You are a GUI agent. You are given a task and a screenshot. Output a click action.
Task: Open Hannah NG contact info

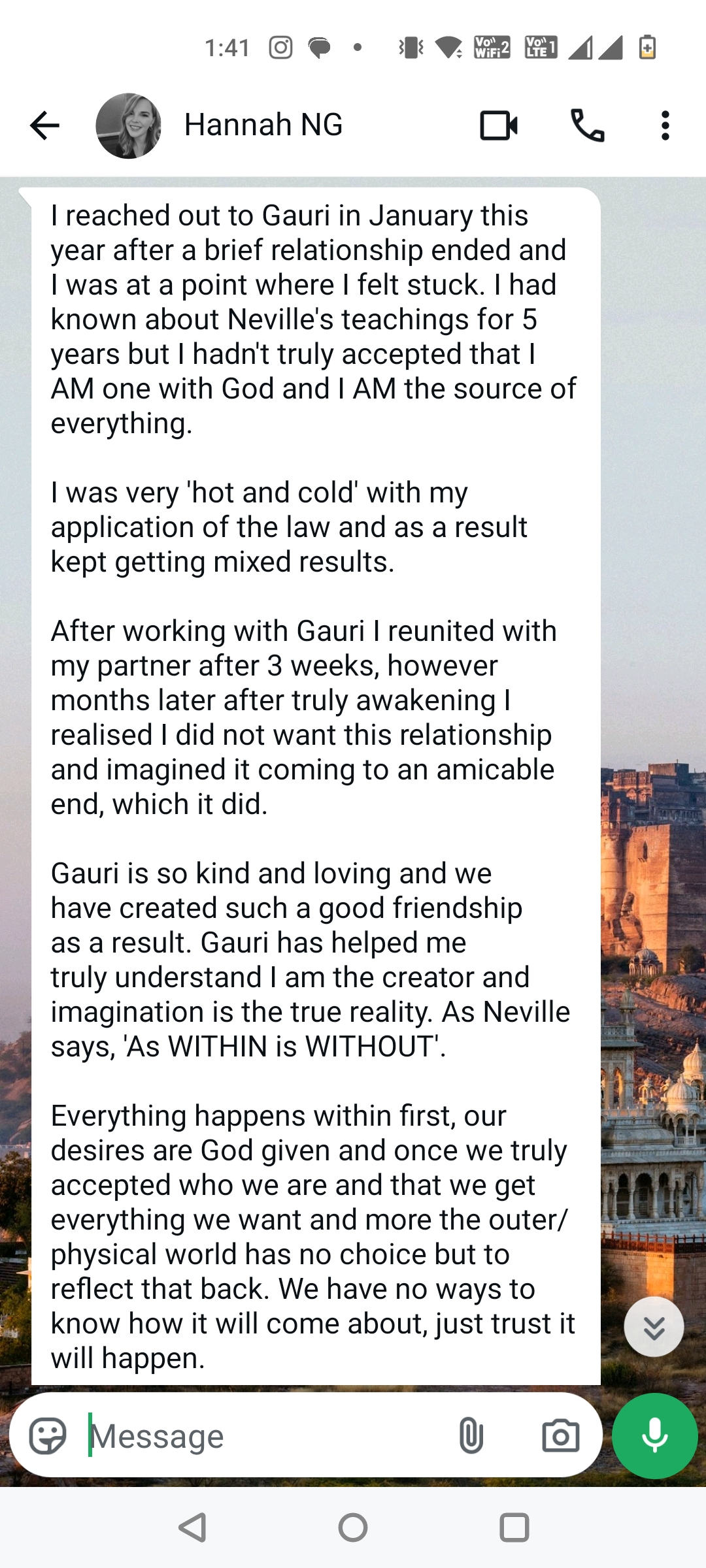pyautogui.click(x=263, y=125)
